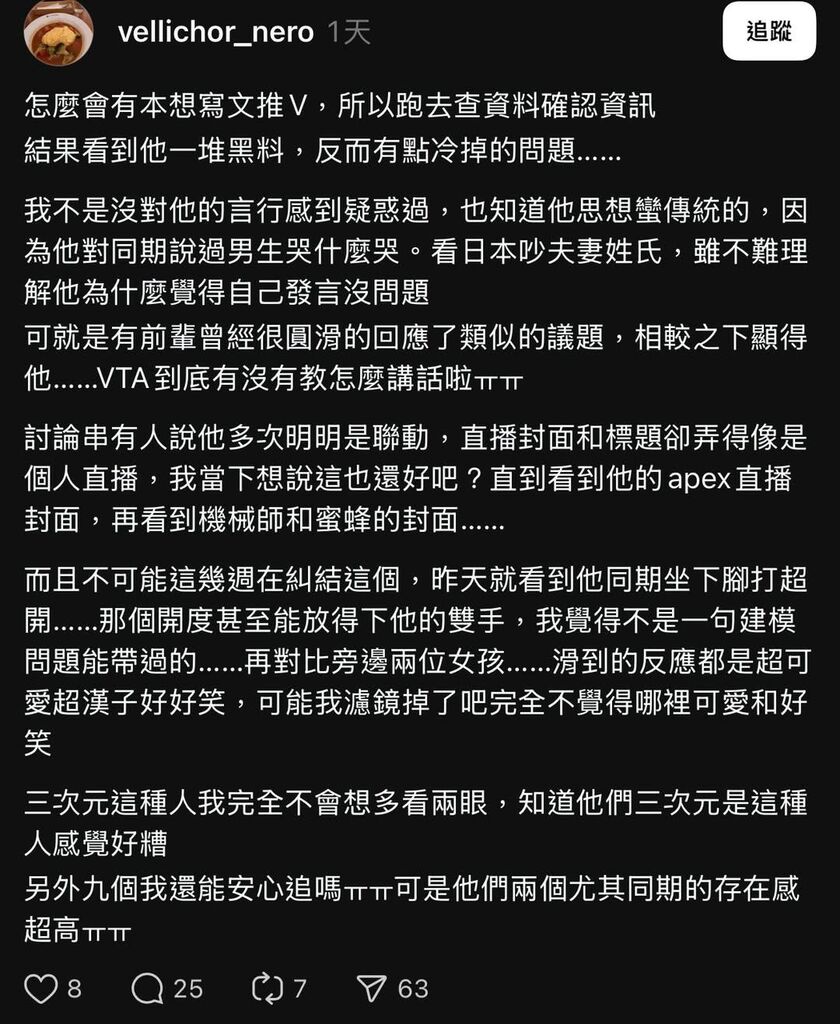Share the post via the paper plane icon
840x1024 pixels.
372,989
